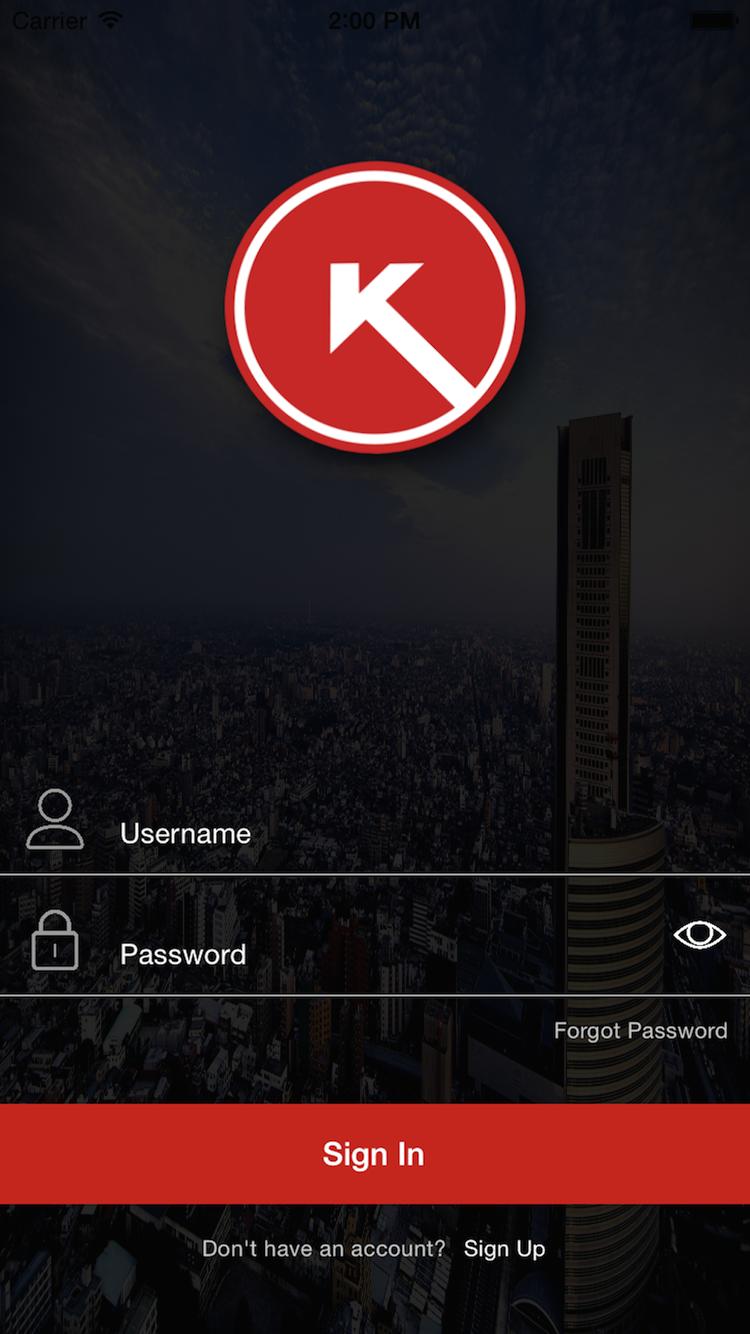The width and height of the screenshot is (750, 1334).
Task: Focus the Password input field
Action: pos(380,954)
